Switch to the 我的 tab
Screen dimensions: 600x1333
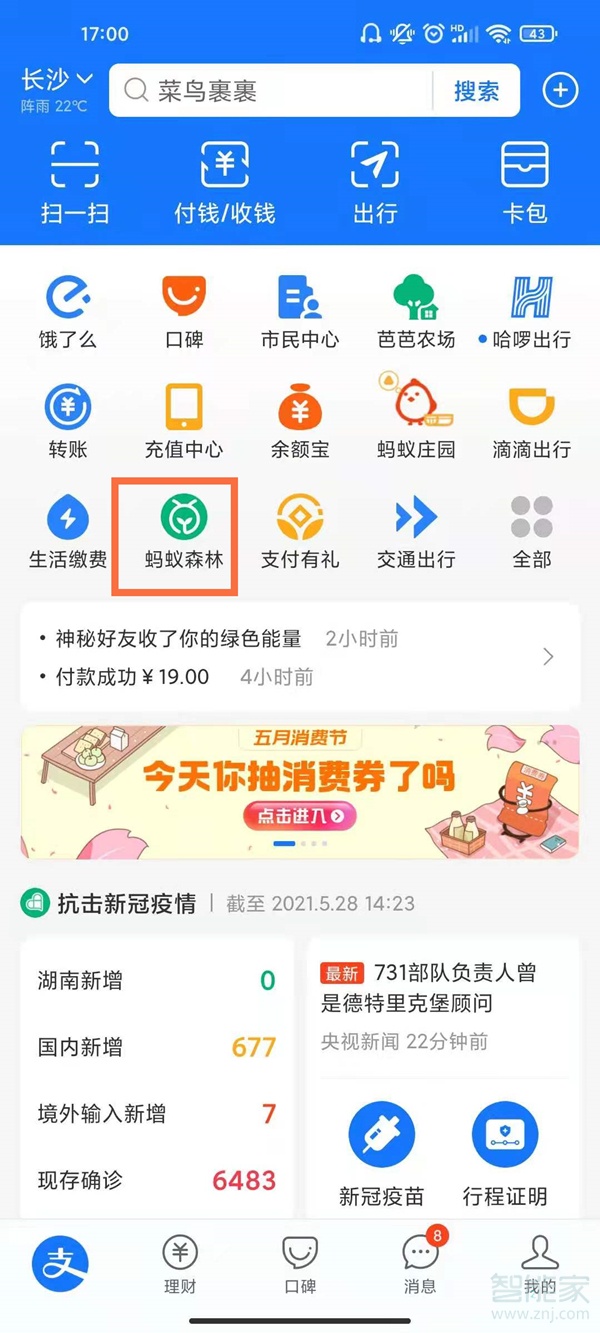540,1265
